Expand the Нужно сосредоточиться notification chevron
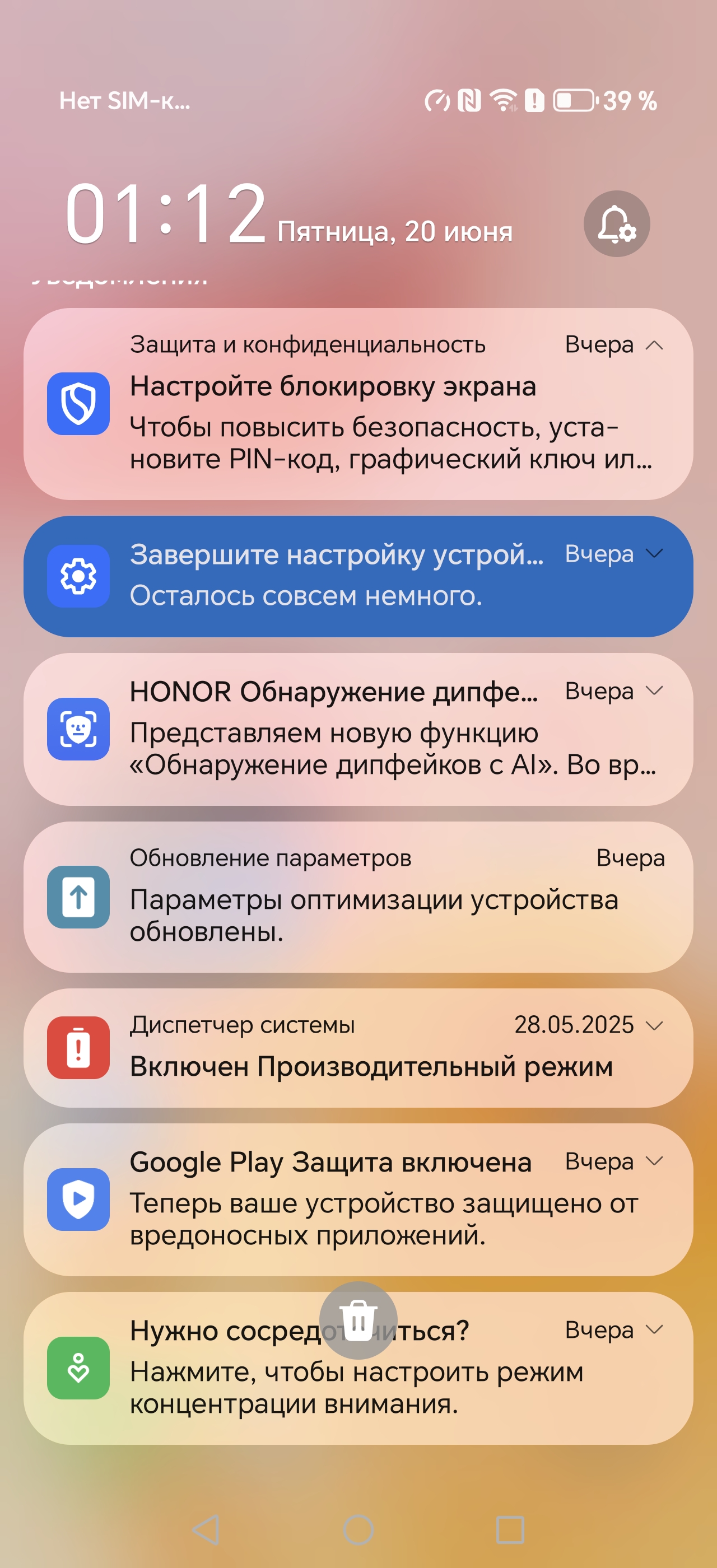717x1568 pixels. (x=654, y=1330)
